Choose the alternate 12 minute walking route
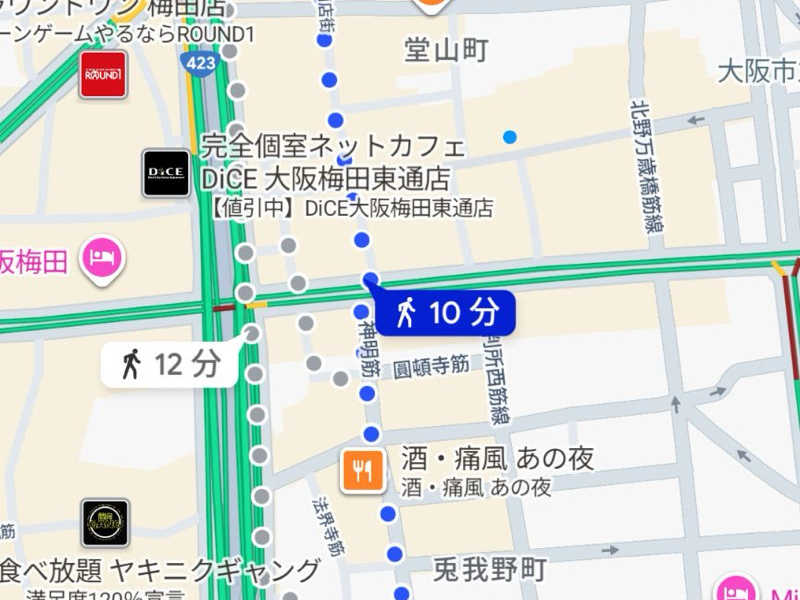 tap(170, 365)
